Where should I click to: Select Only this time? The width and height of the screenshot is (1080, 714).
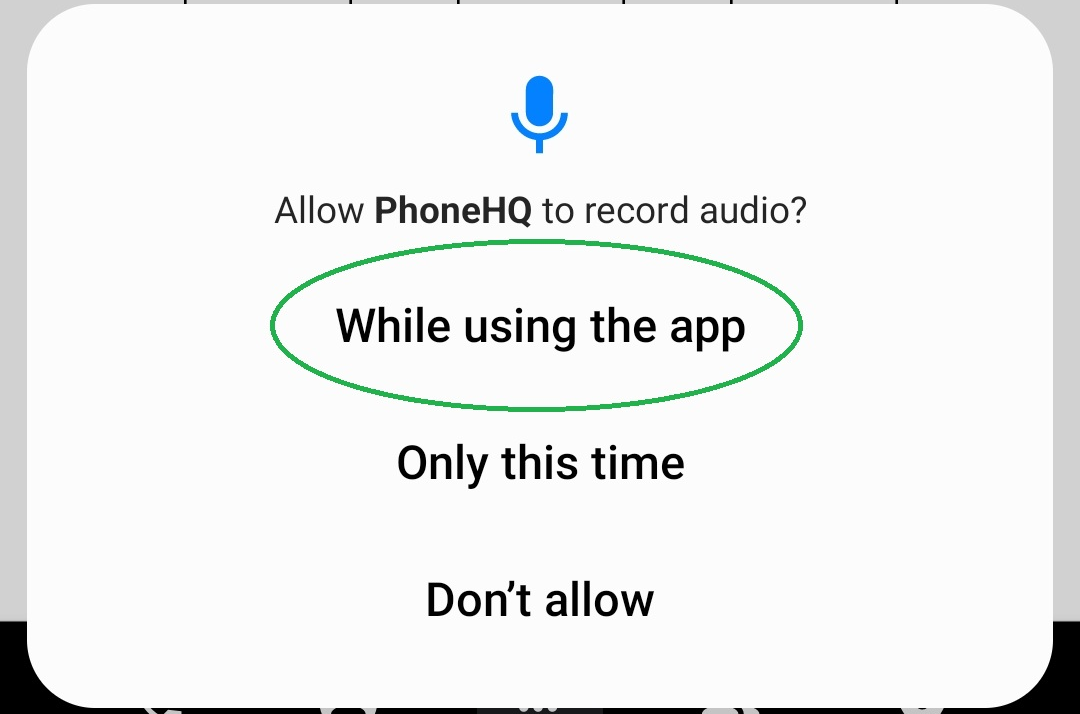[540, 464]
